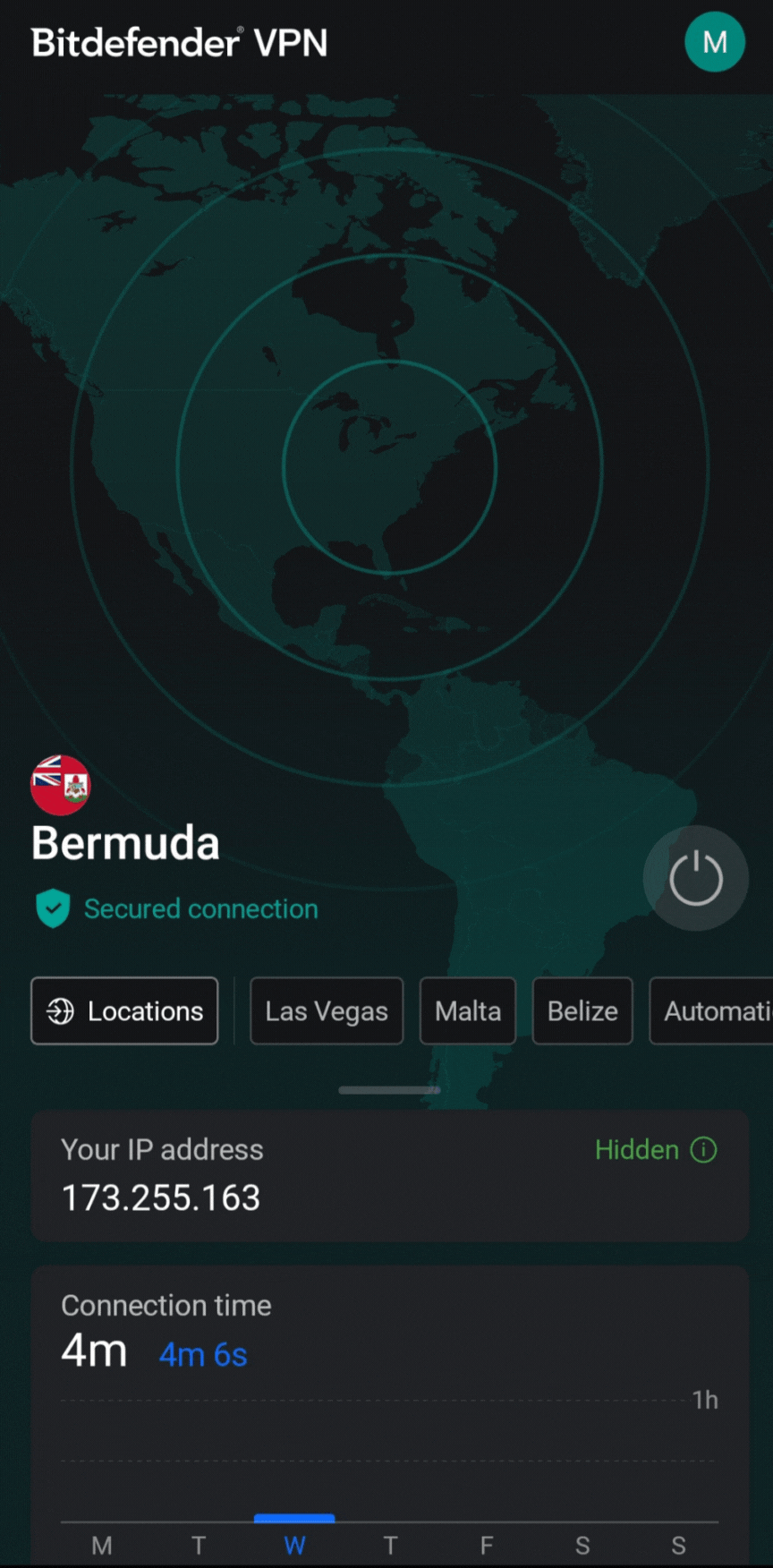Select Wednesday under the connection chart
This screenshot has height=1568, width=773.
click(x=294, y=1544)
